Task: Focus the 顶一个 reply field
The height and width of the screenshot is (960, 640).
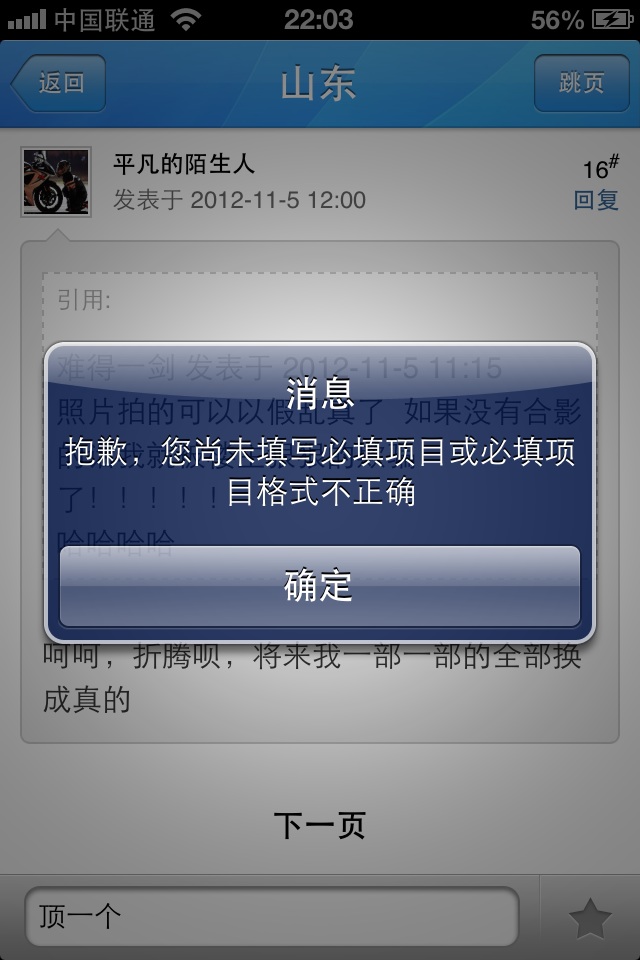Action: click(271, 916)
